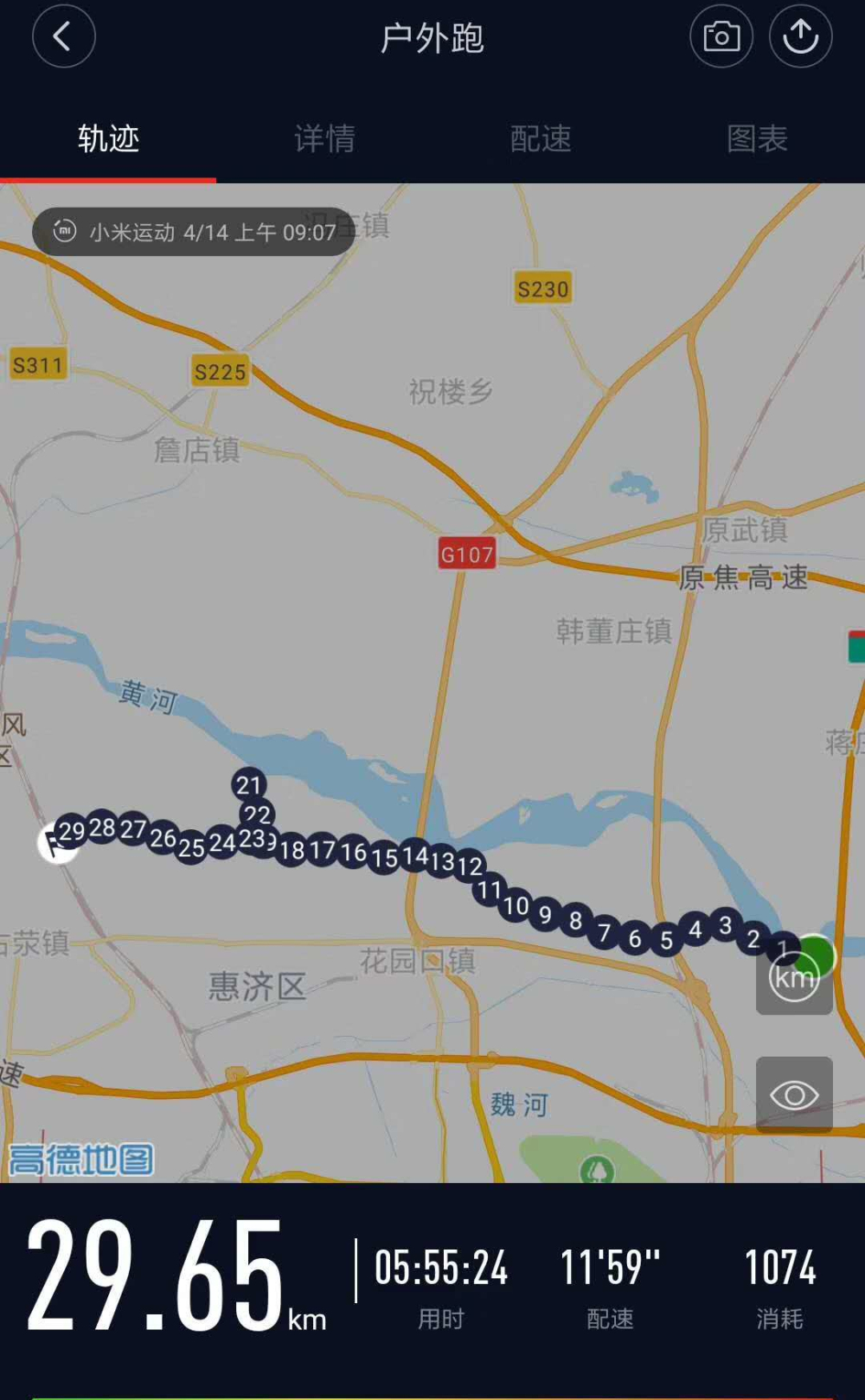Toggle the km markers on the map
The width and height of the screenshot is (865, 1400).
[794, 979]
